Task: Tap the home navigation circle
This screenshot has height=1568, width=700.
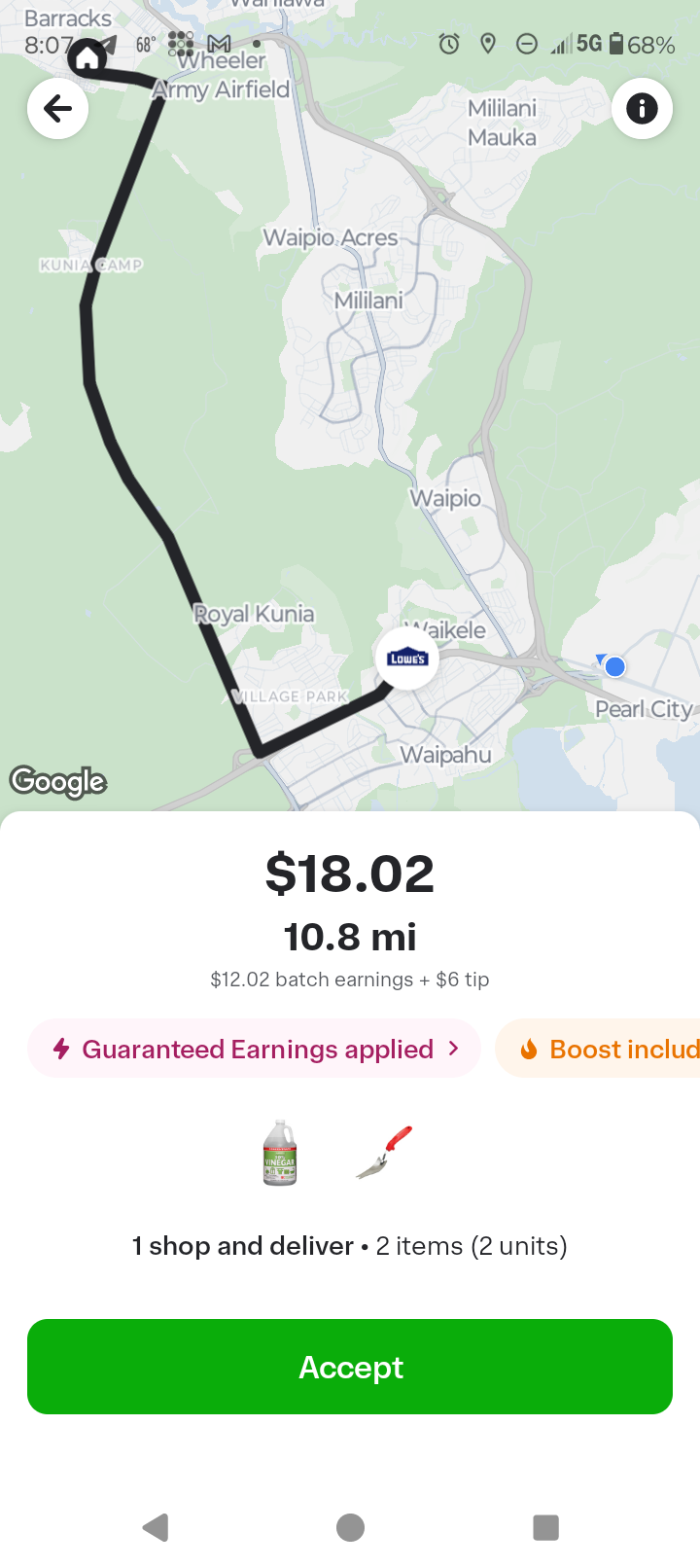Action: click(350, 1527)
